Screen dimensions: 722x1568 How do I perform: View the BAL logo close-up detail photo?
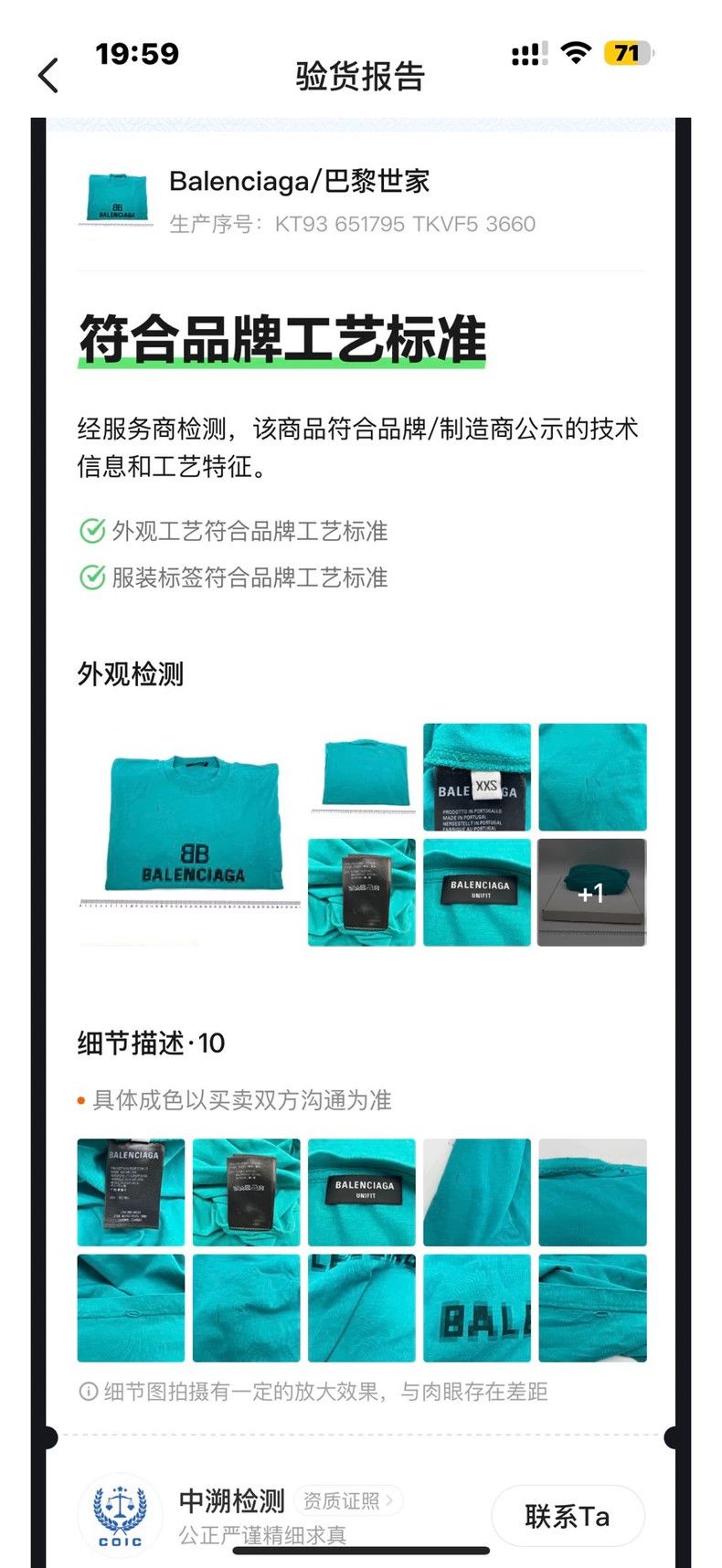click(477, 1308)
